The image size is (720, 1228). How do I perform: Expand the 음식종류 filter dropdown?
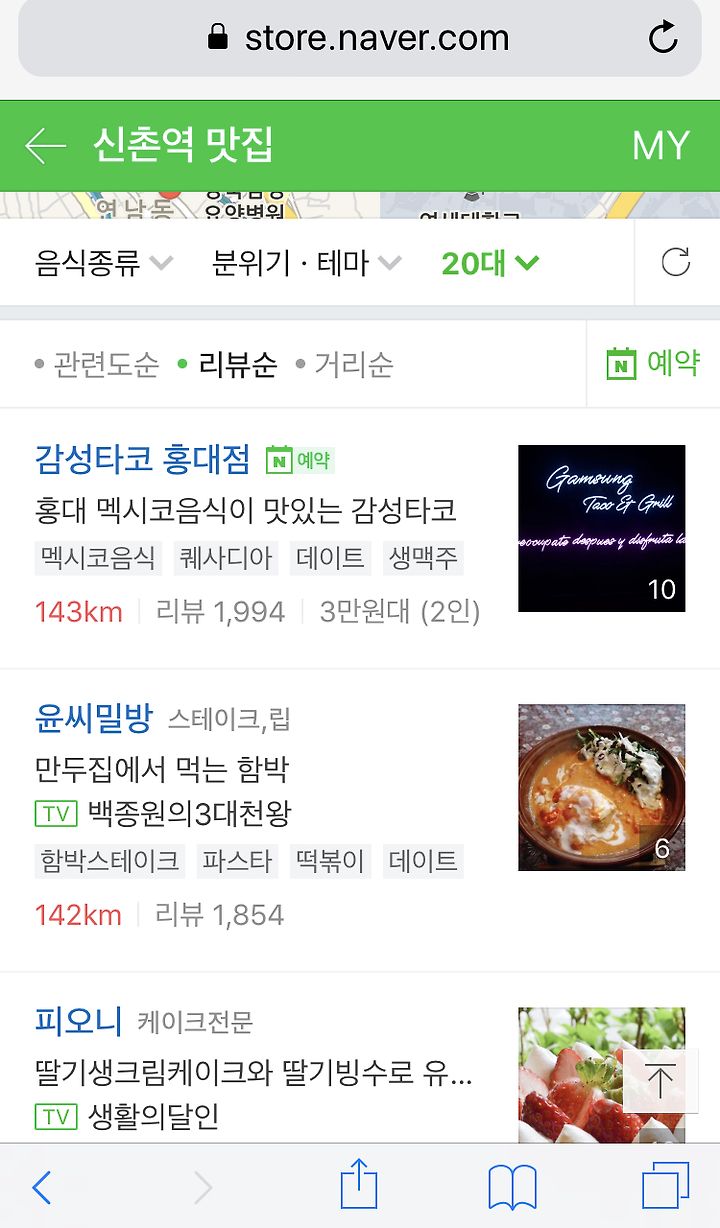coord(104,263)
